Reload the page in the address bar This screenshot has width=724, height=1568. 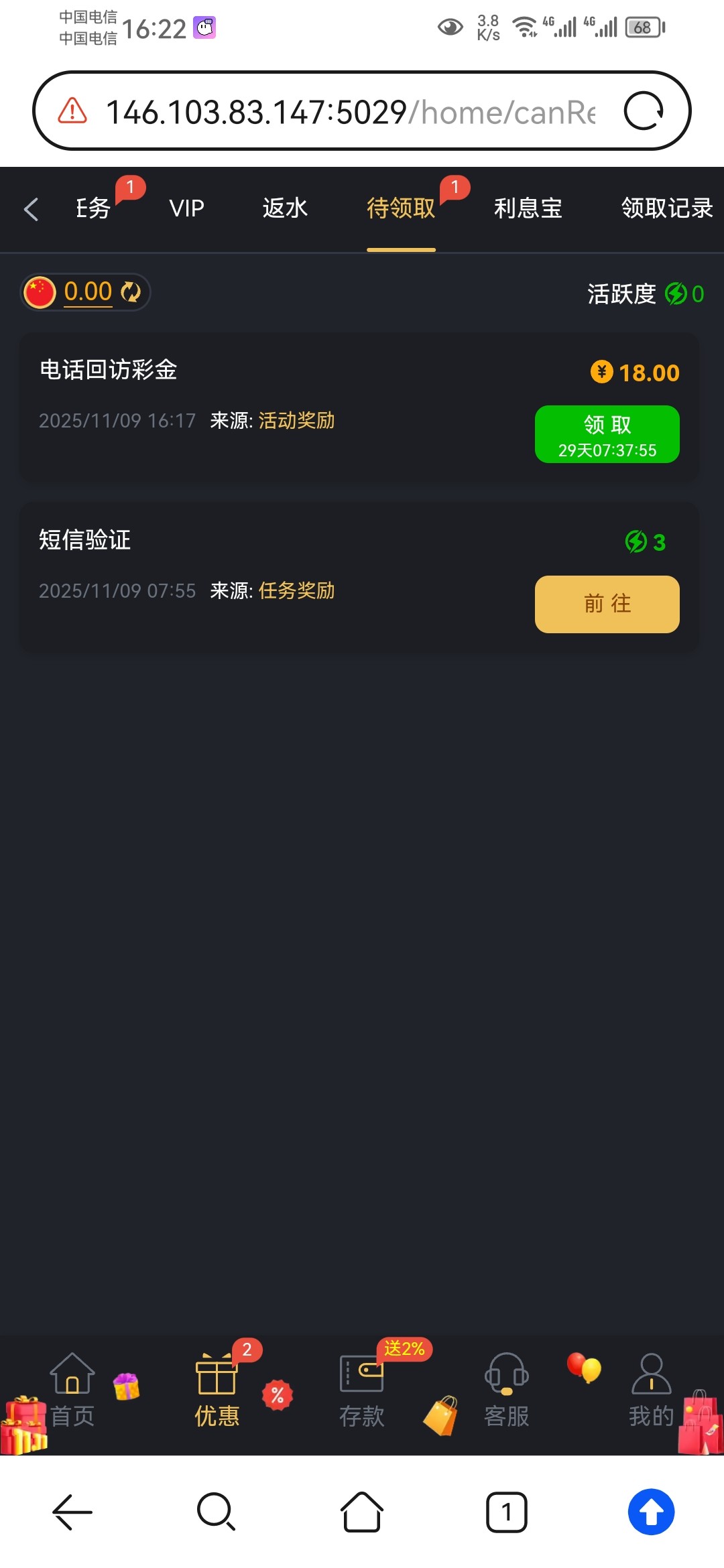click(644, 111)
